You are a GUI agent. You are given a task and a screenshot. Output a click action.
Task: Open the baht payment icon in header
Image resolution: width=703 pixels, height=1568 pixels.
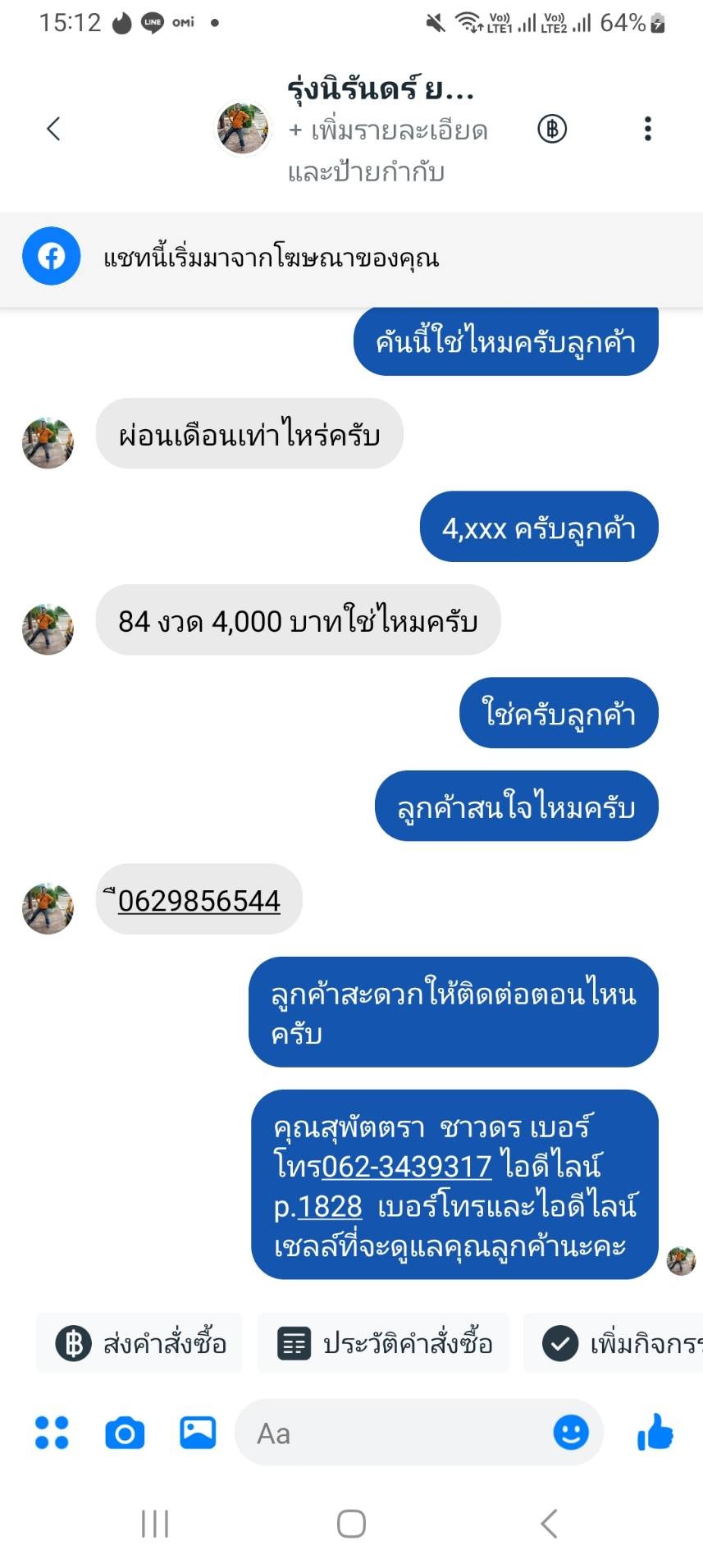click(552, 129)
